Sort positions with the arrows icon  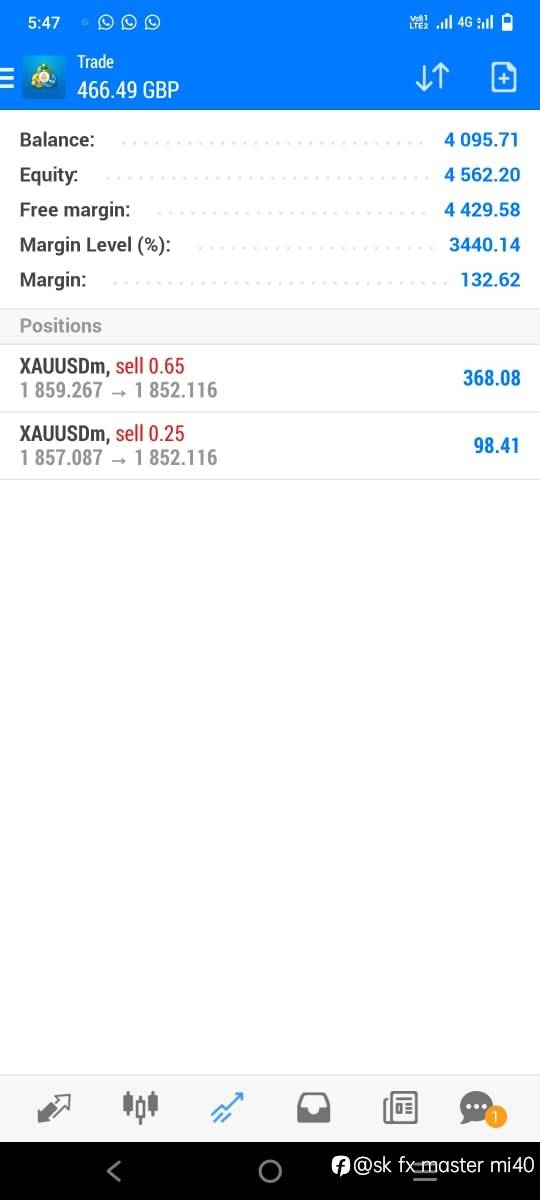432,77
